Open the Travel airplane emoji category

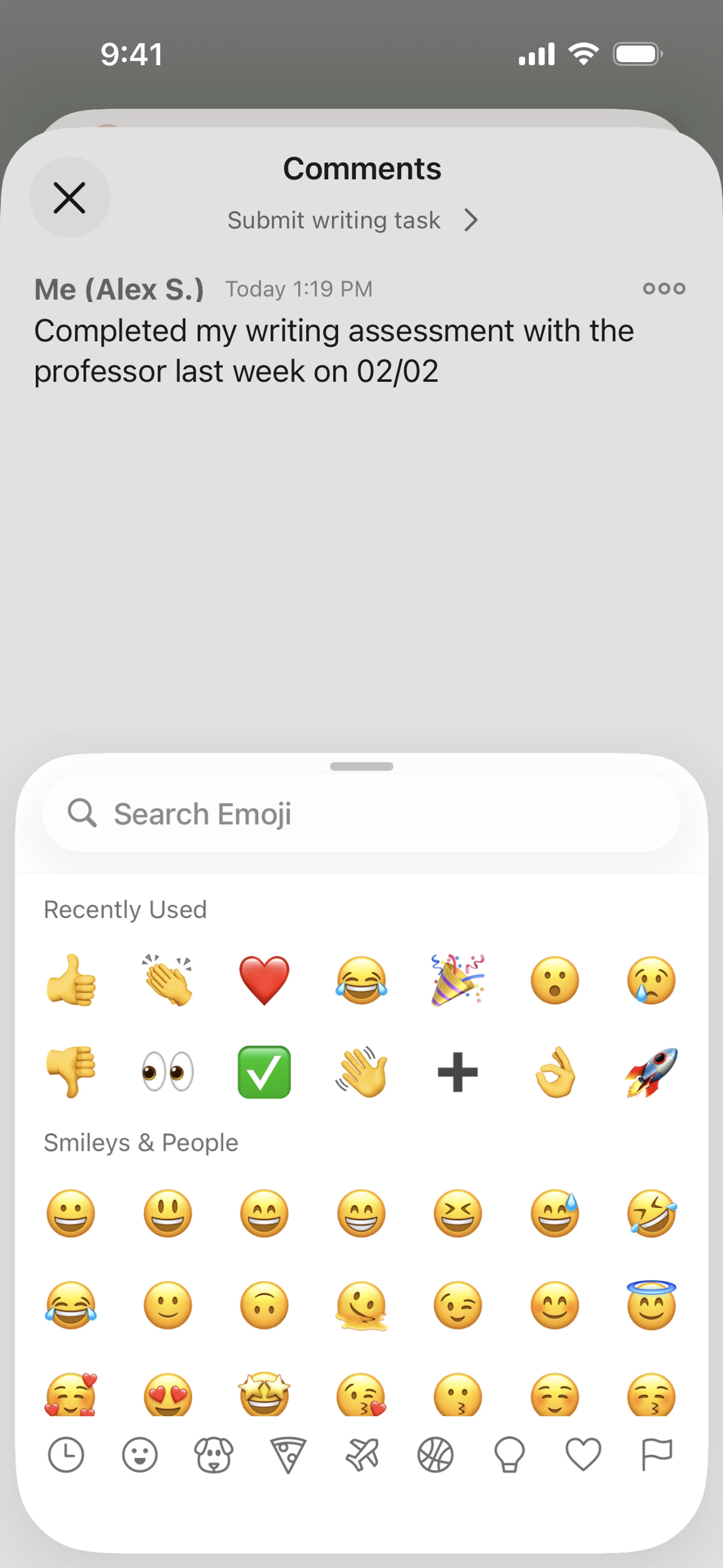click(x=362, y=1455)
